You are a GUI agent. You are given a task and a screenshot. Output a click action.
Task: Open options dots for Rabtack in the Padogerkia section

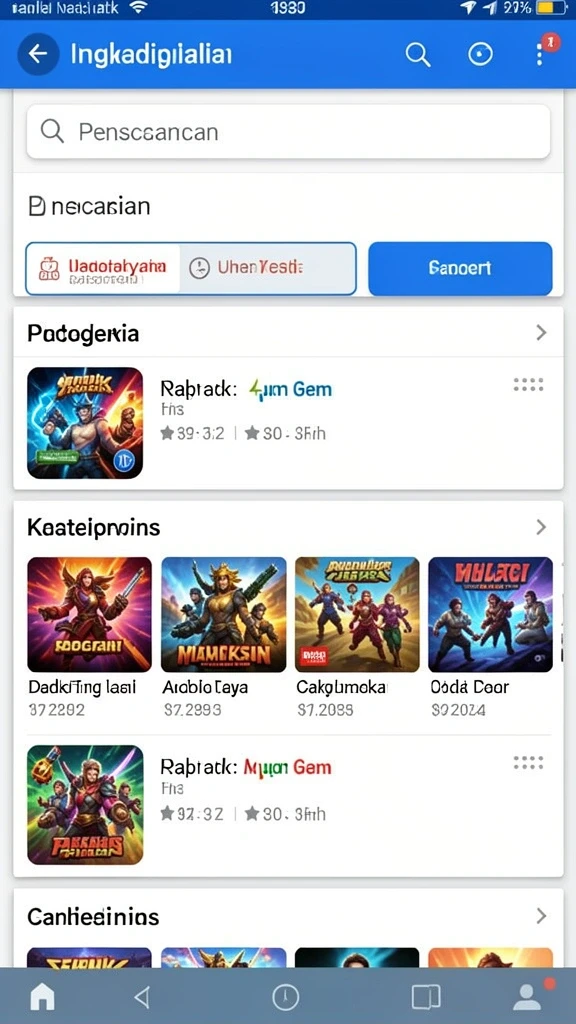[528, 385]
